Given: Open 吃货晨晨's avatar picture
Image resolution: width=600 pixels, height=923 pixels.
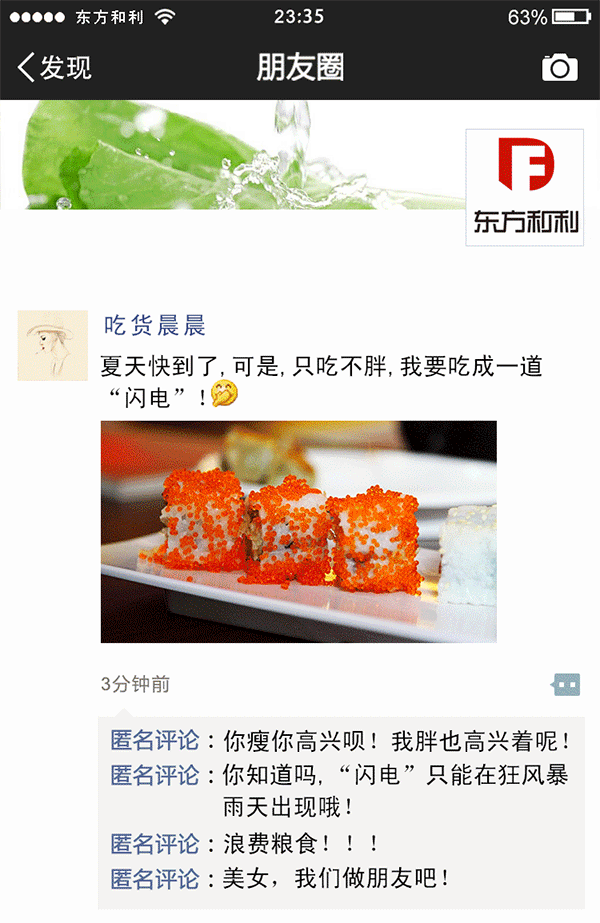Looking at the screenshot, I should (52, 346).
